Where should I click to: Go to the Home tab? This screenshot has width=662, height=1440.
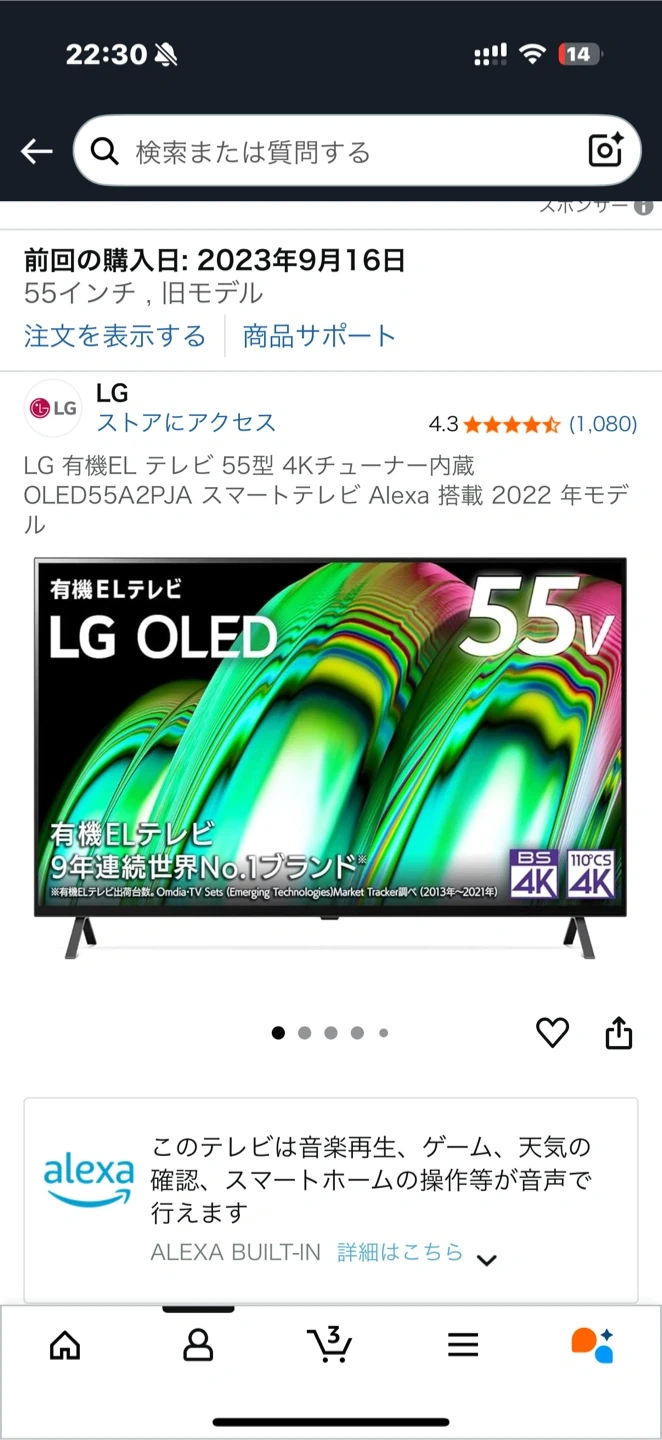click(x=65, y=1345)
